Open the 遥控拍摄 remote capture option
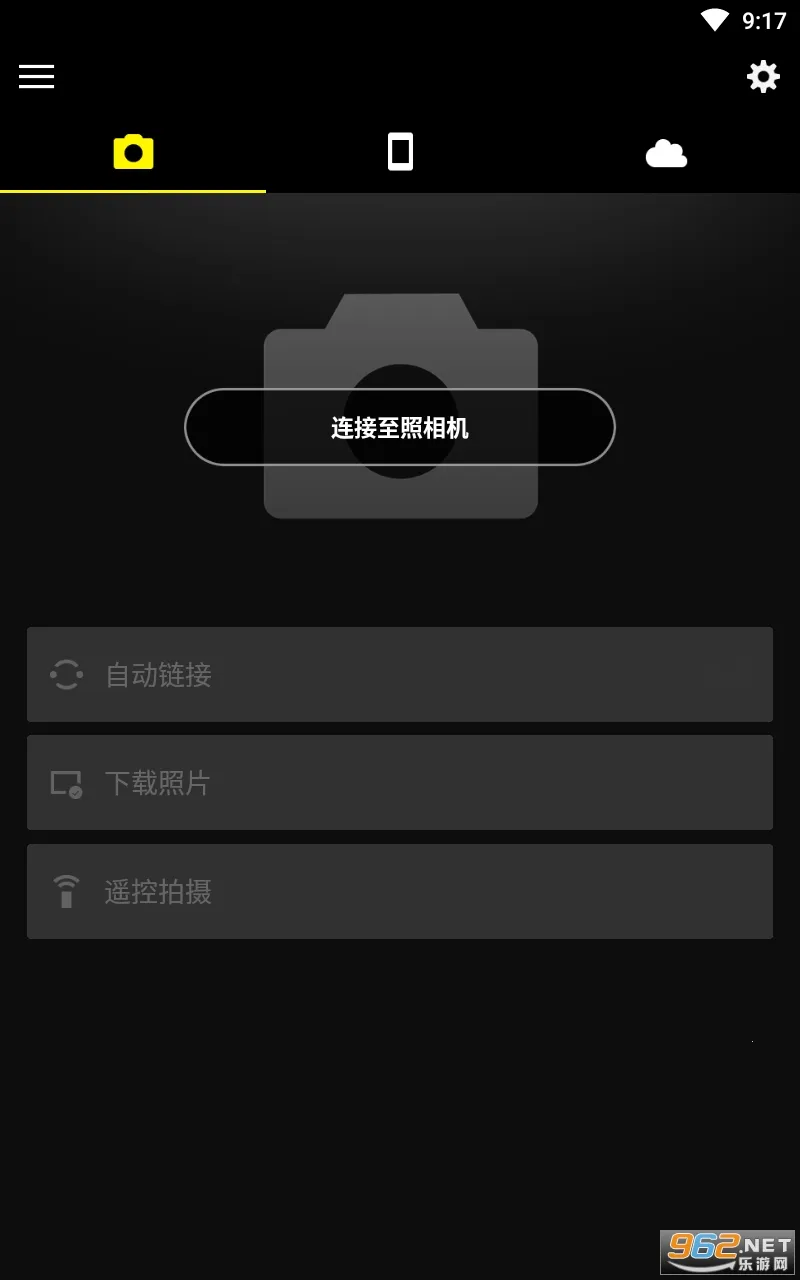This screenshot has width=800, height=1280. pos(400,891)
